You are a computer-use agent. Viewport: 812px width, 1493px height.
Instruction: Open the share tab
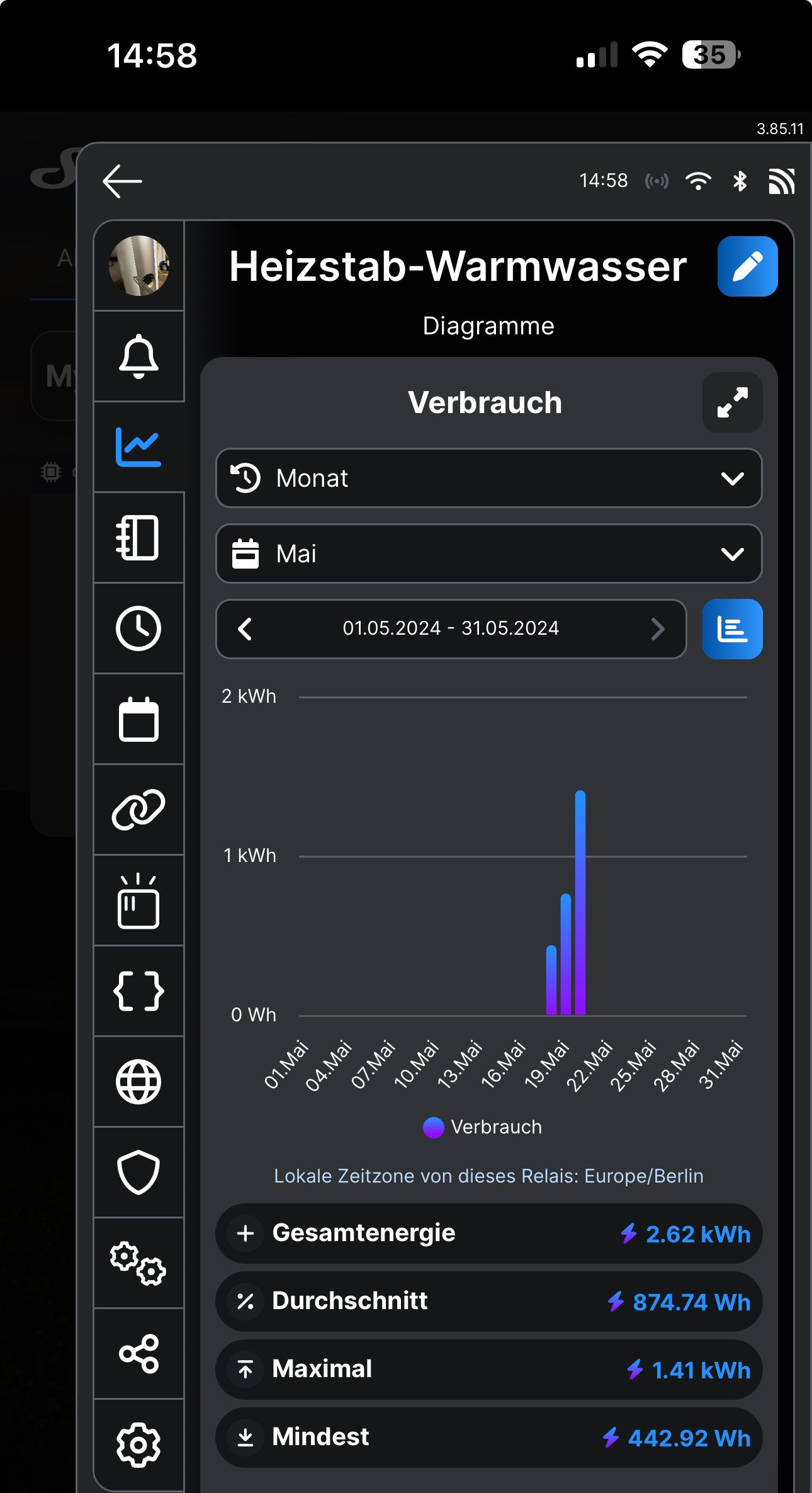pos(138,1354)
